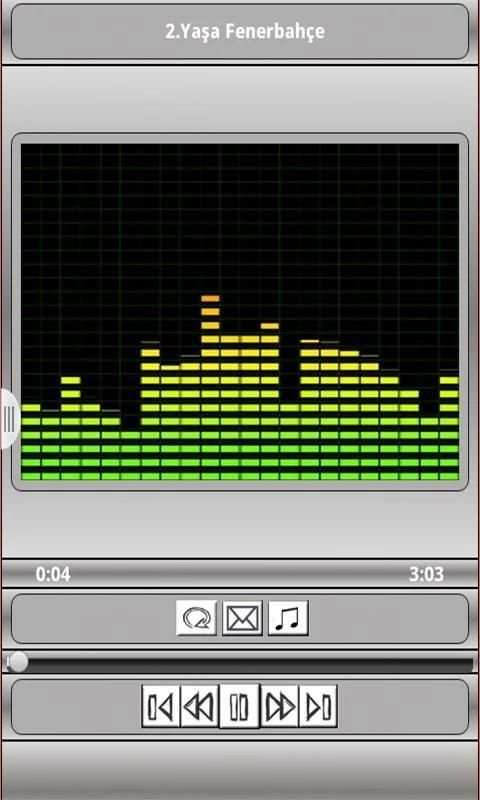This screenshot has width=480, height=800.
Task: Toggle the repeat button
Action: click(196, 618)
